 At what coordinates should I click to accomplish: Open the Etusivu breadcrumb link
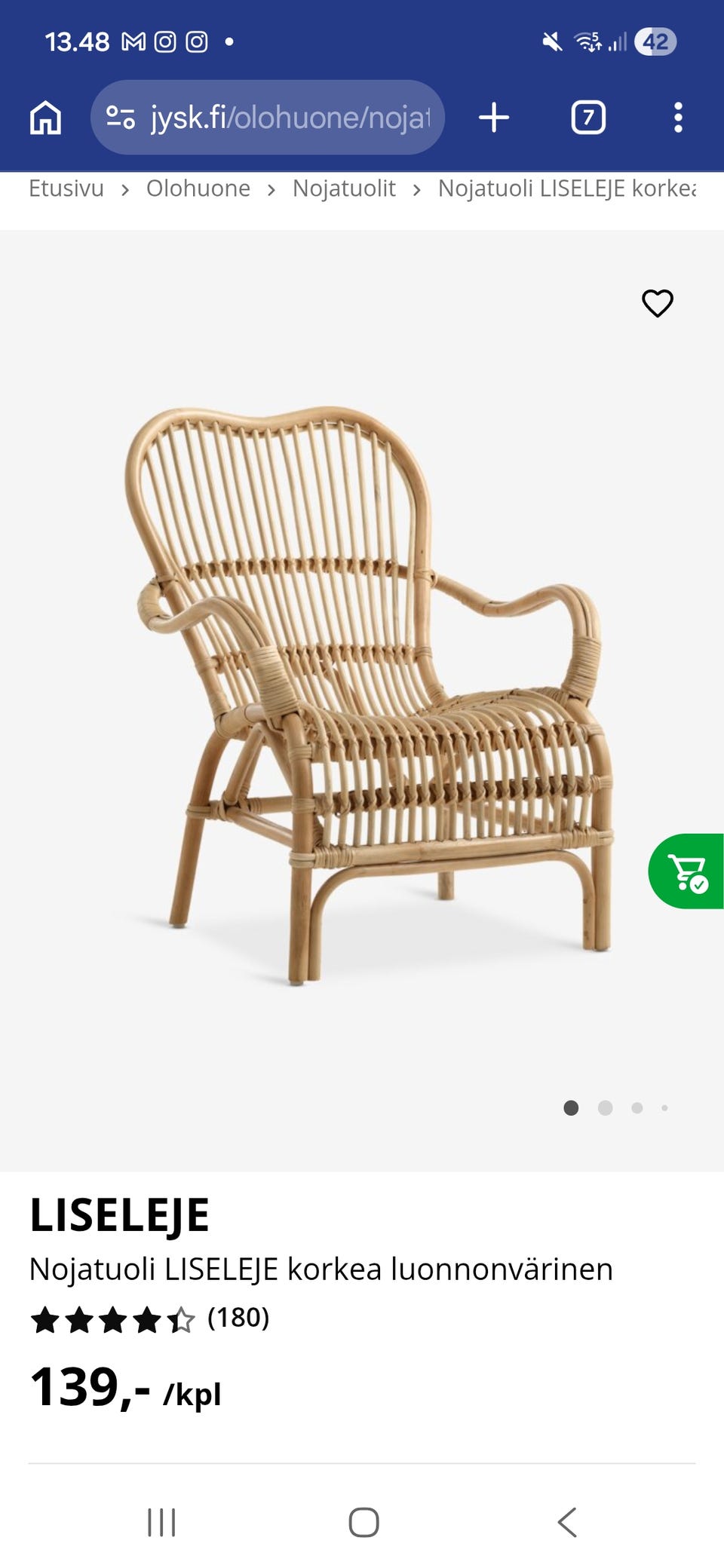pyautogui.click(x=66, y=188)
